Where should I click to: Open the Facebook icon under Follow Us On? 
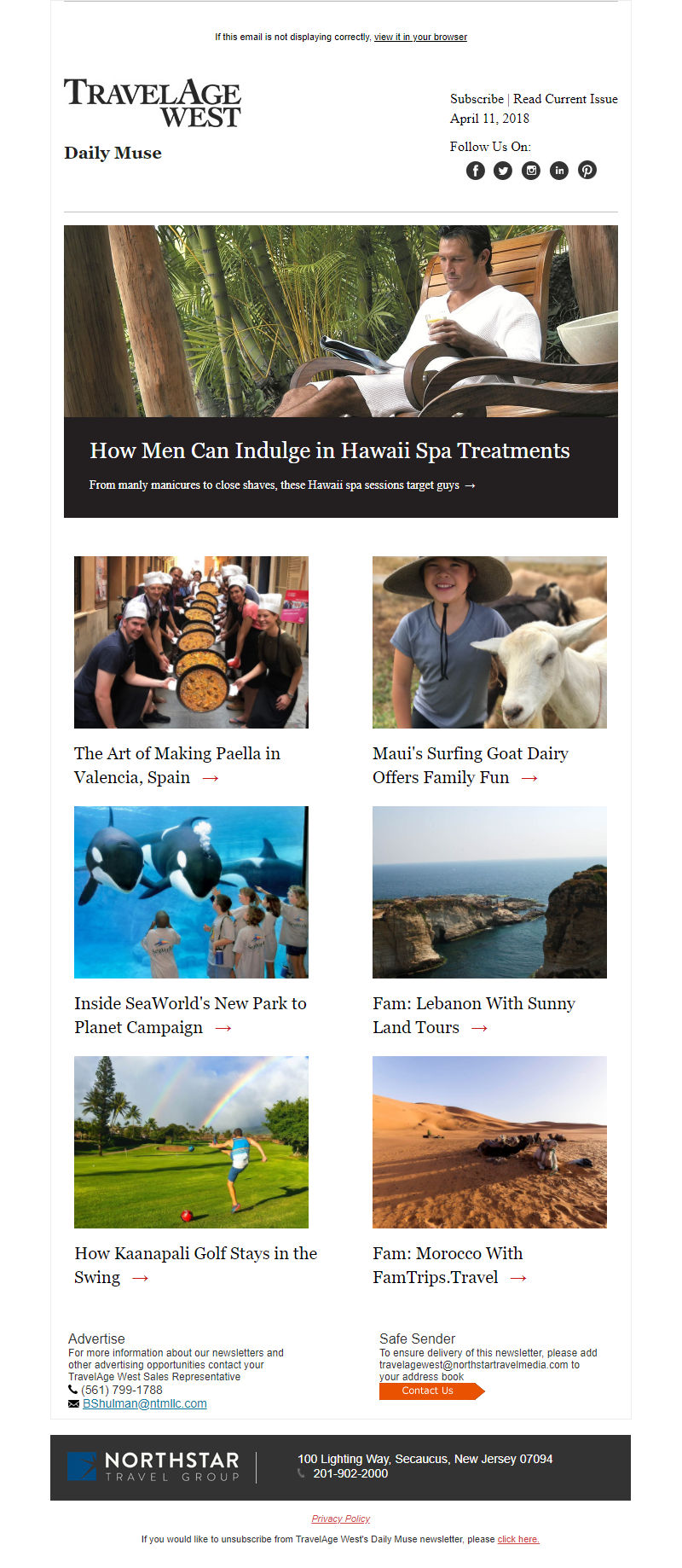pyautogui.click(x=476, y=171)
